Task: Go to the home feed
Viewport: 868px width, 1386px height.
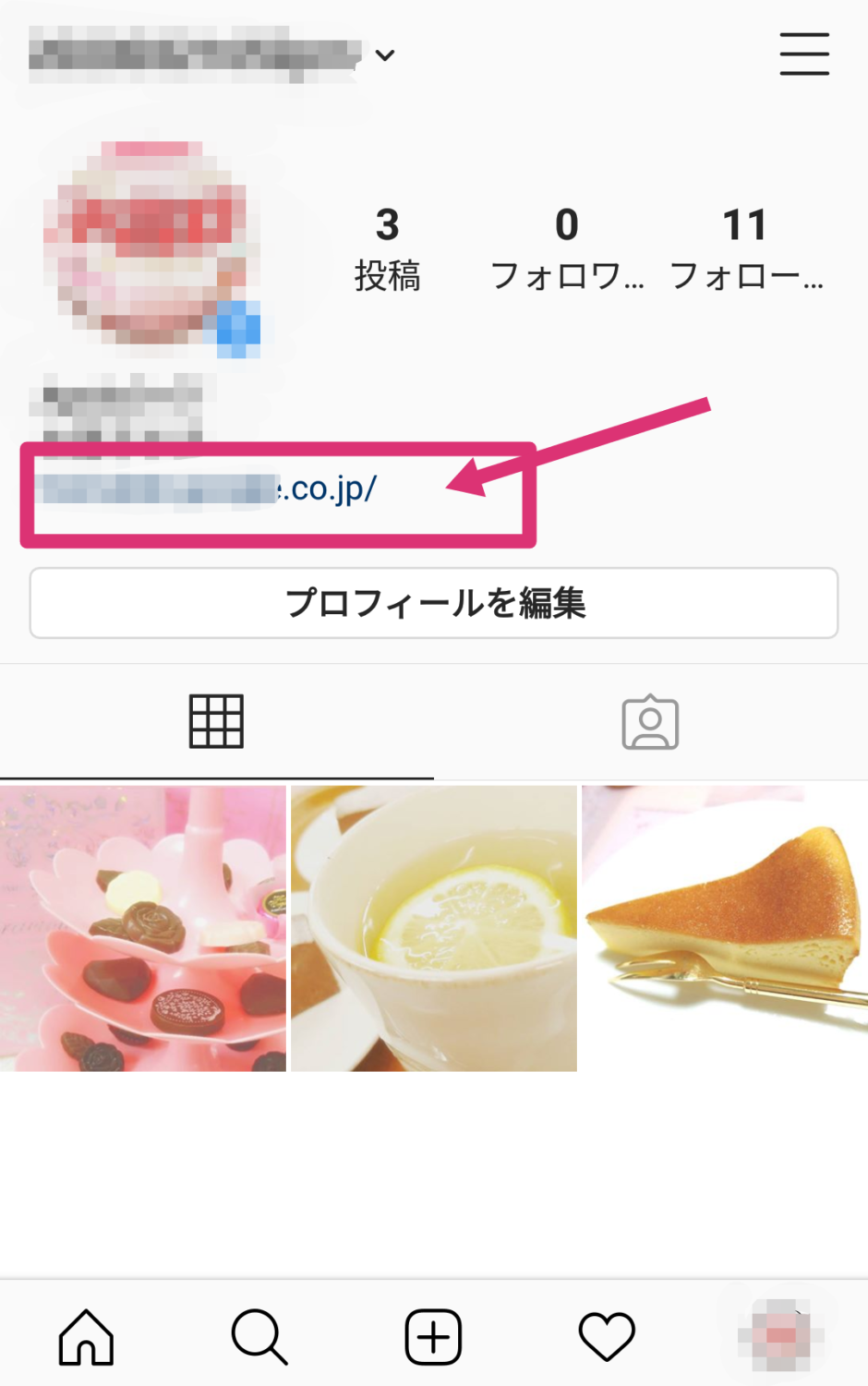Action: (x=86, y=1336)
